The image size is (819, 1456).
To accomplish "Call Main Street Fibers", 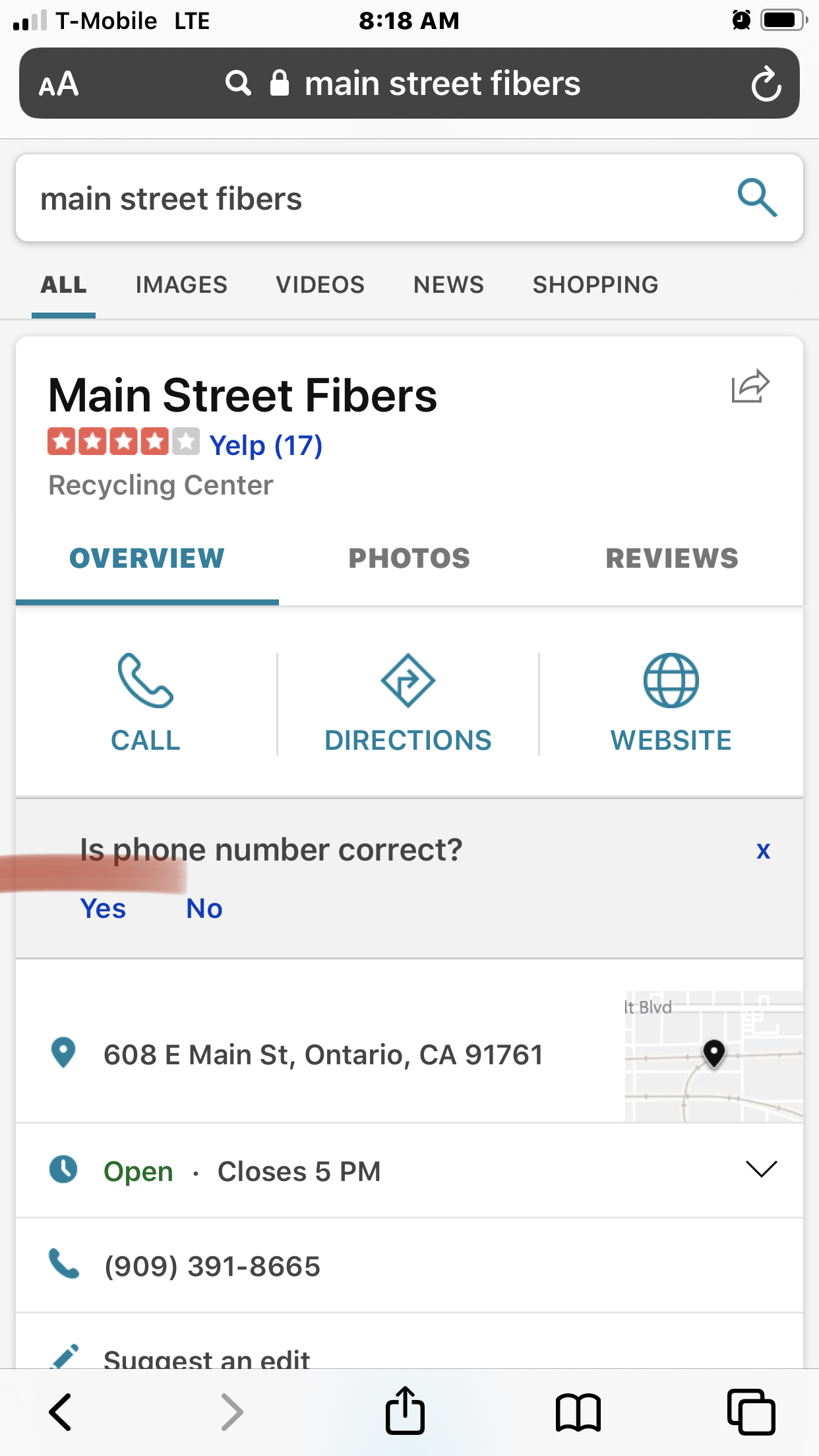I will click(146, 703).
